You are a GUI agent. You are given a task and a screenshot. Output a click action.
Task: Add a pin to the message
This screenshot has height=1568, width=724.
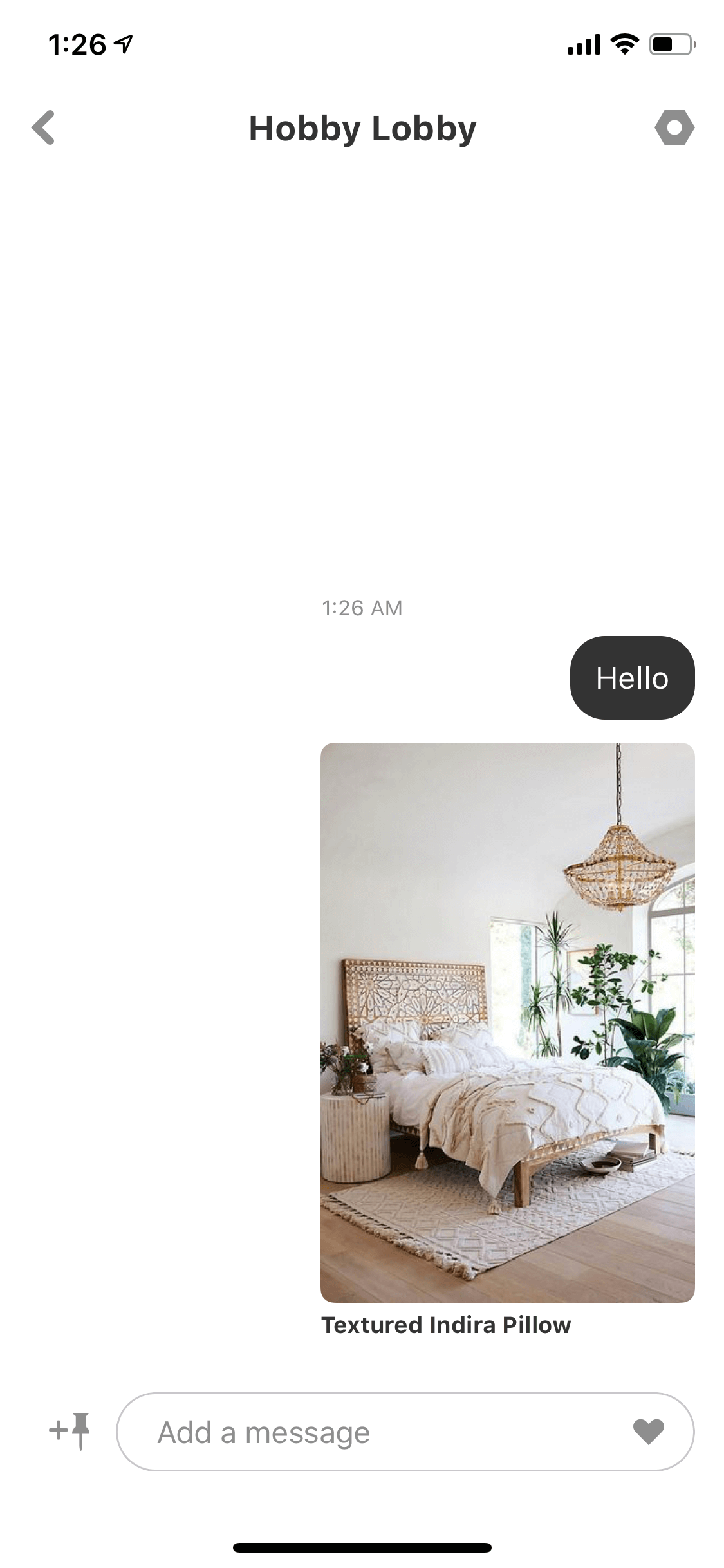pyautogui.click(x=70, y=1432)
